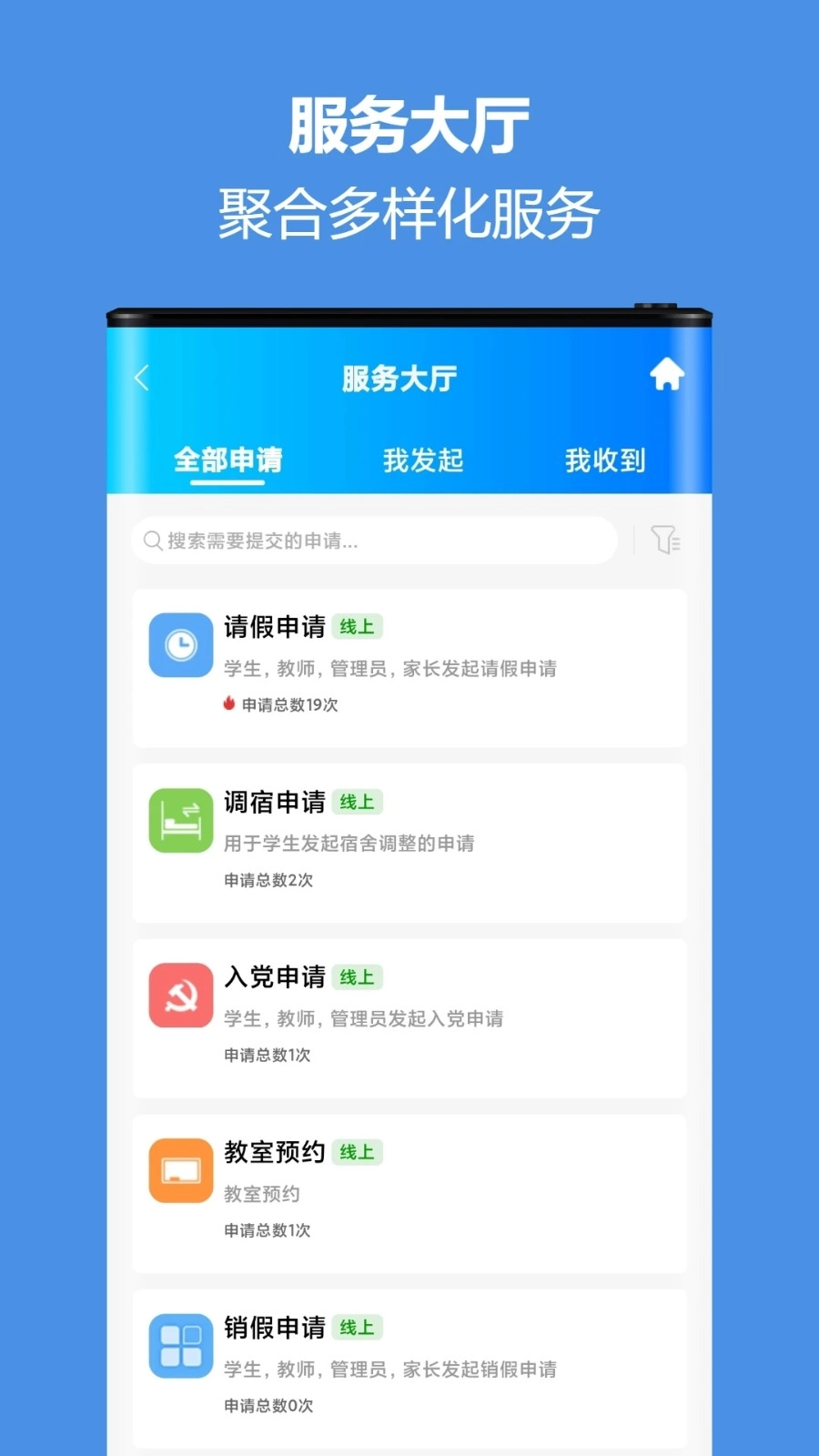The image size is (819, 1456).
Task: Select the 调宿申请 bed icon
Action: click(x=180, y=819)
